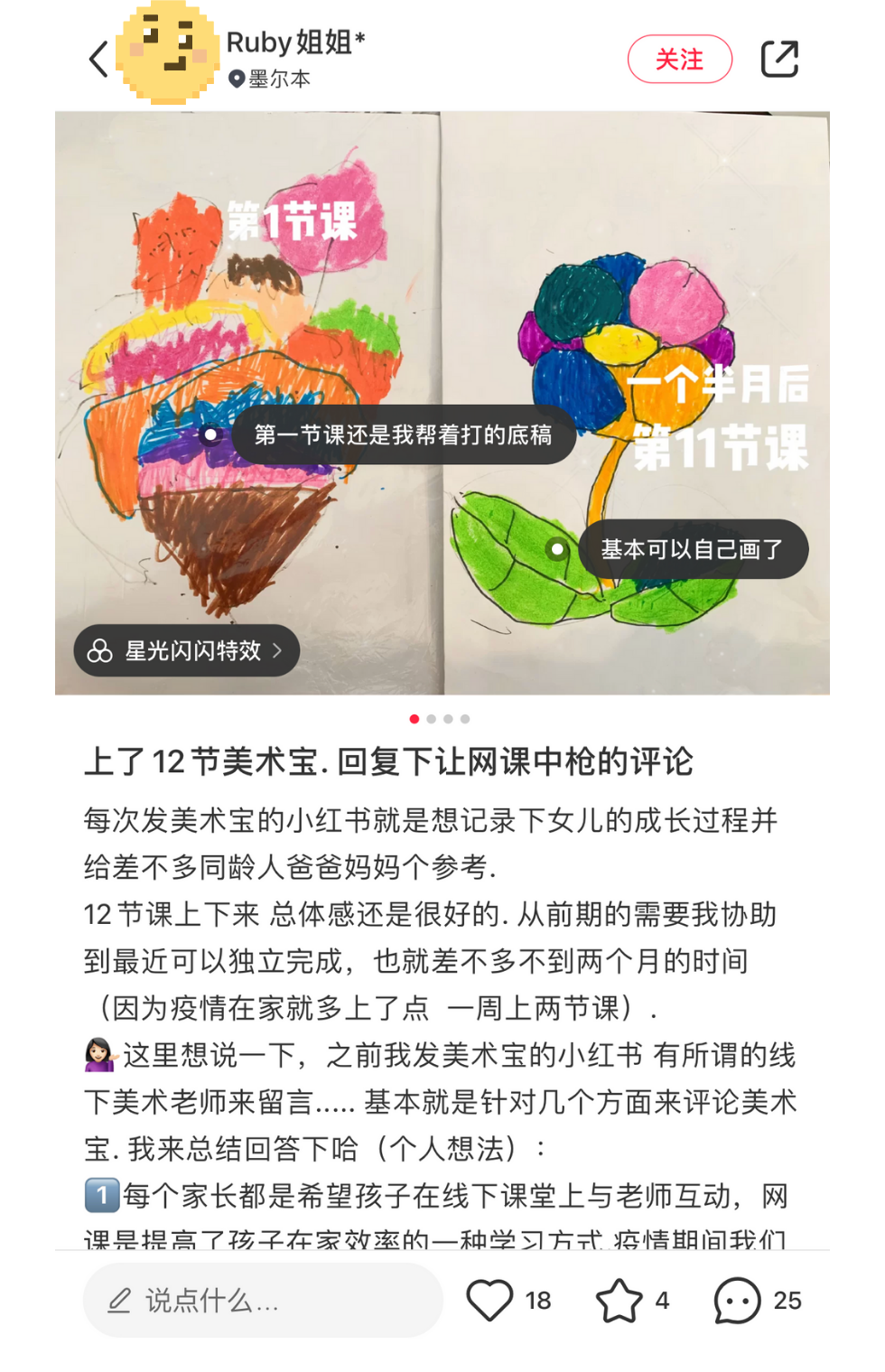Go back using the top-left arrow

pyautogui.click(x=98, y=60)
